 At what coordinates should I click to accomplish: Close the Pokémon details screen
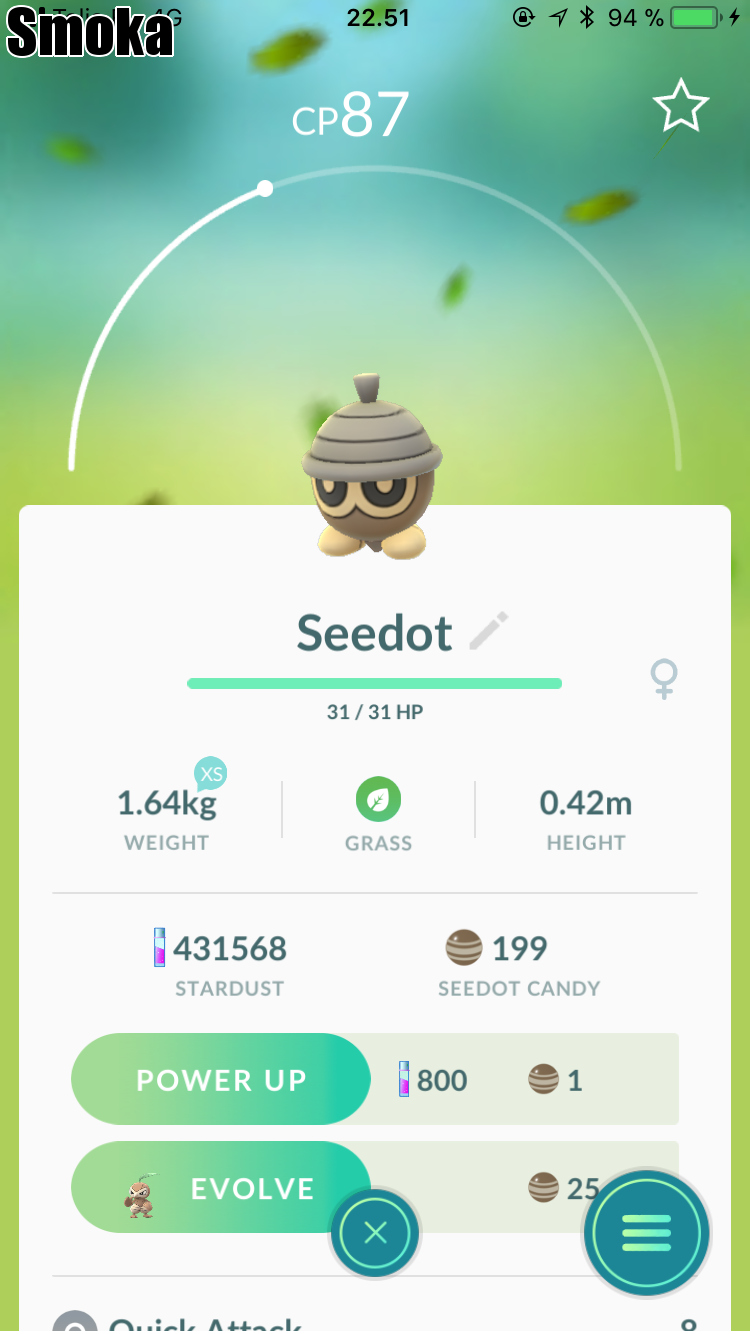375,1233
